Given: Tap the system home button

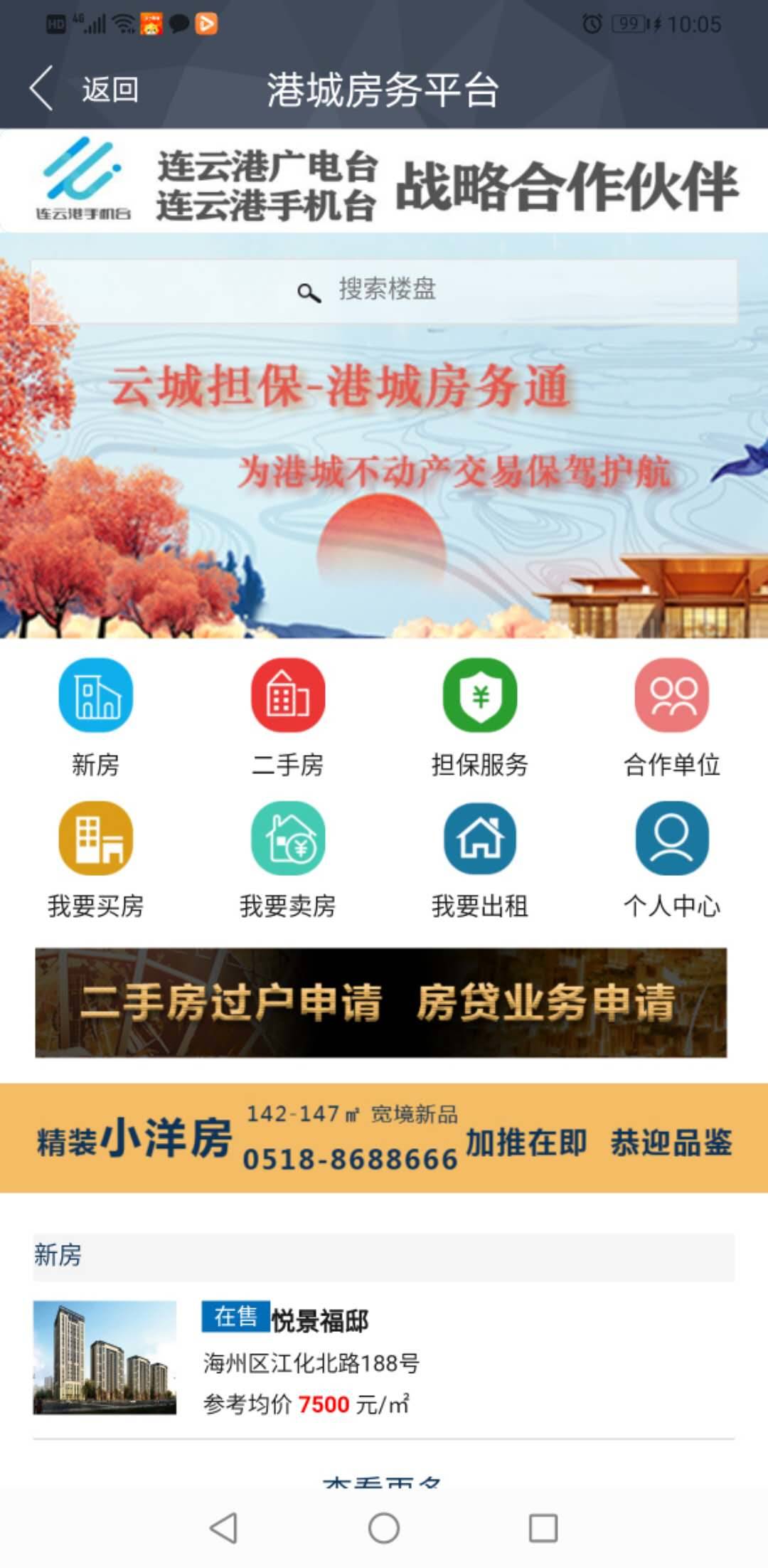Looking at the screenshot, I should [x=384, y=1527].
